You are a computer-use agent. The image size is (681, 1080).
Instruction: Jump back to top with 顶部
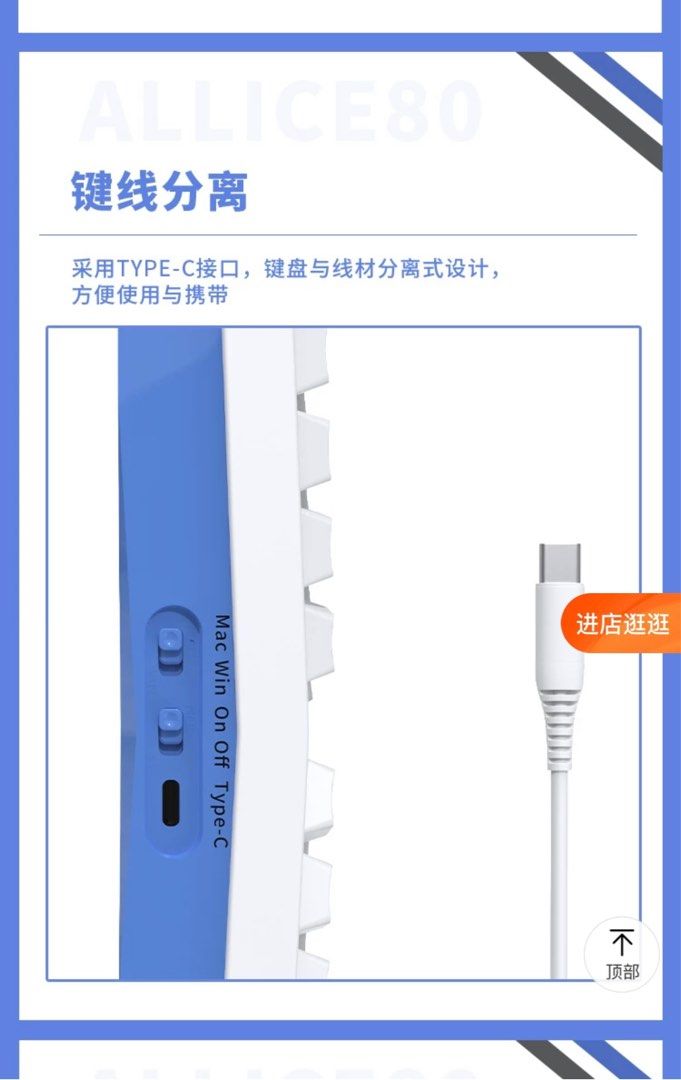coord(622,954)
